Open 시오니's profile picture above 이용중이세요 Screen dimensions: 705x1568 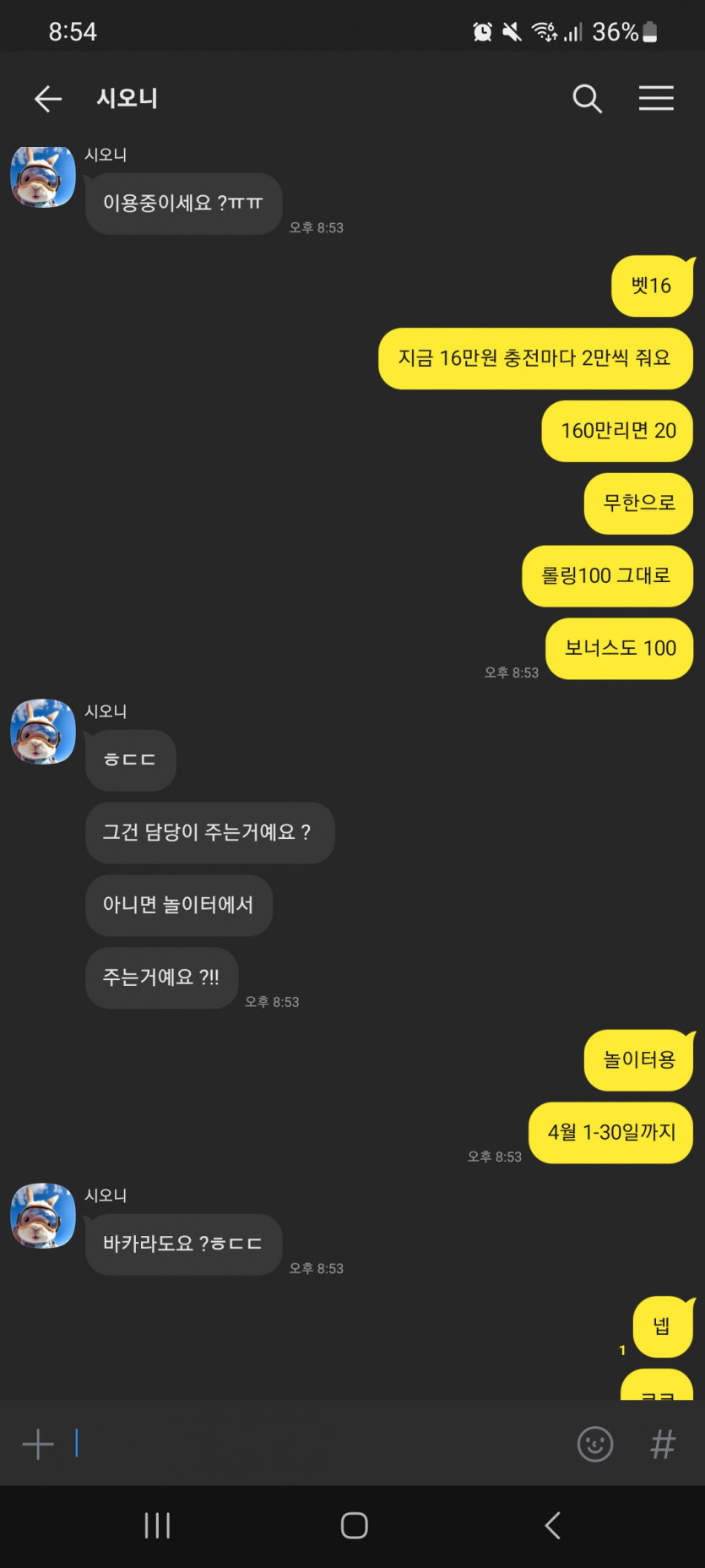click(x=43, y=177)
